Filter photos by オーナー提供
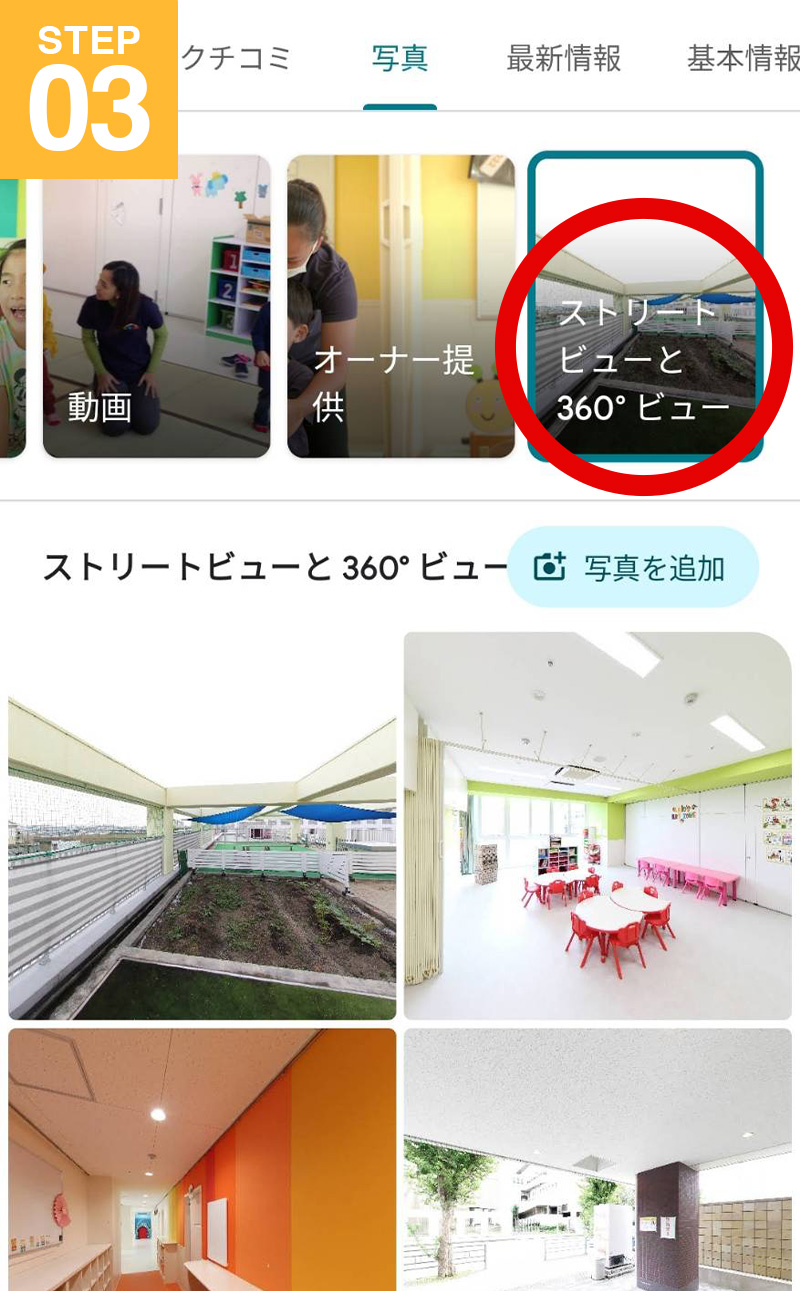The image size is (800, 1291). click(400, 306)
